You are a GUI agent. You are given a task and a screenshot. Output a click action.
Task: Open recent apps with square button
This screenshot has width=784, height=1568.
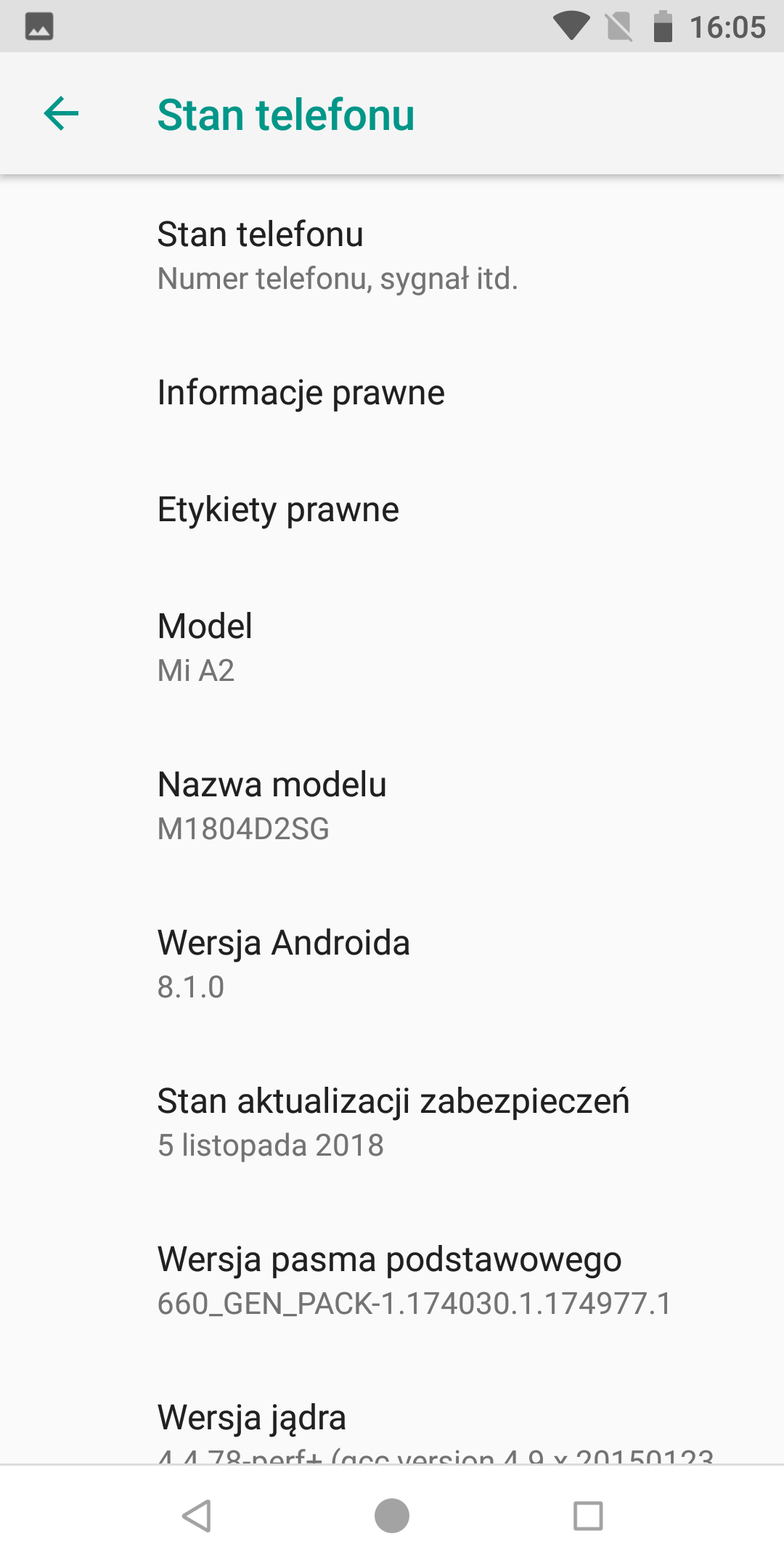(588, 1516)
